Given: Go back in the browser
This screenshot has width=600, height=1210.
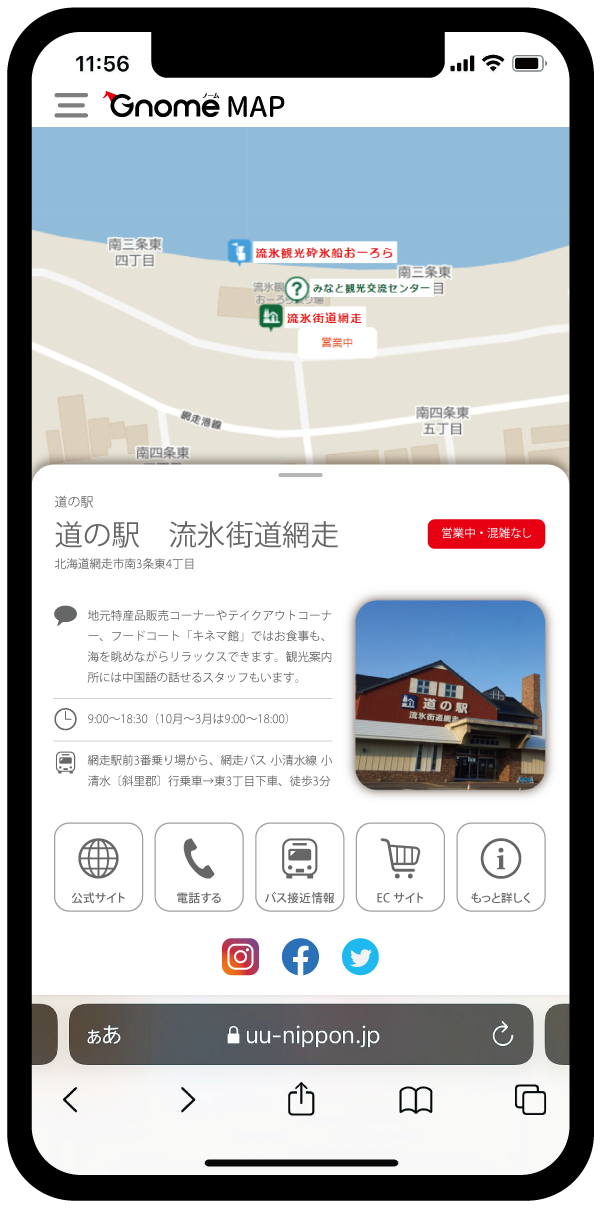Looking at the screenshot, I should click(x=70, y=1100).
